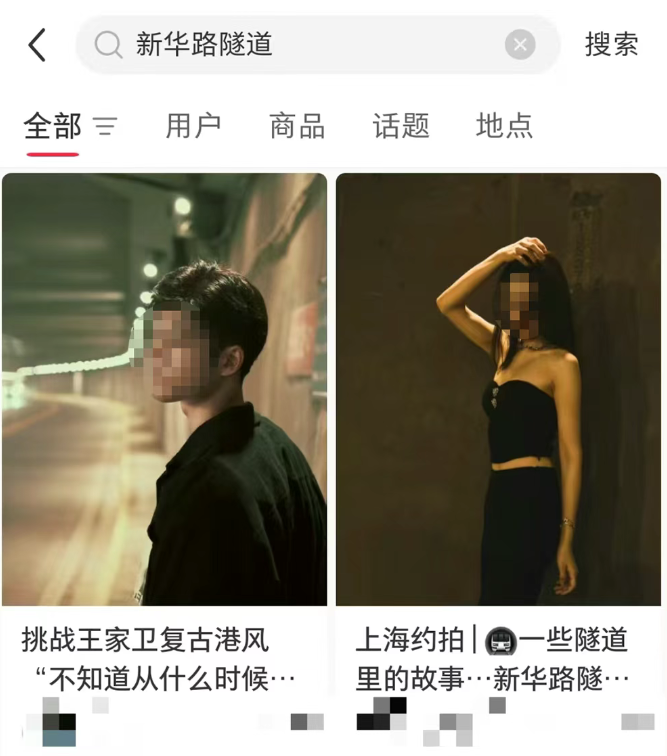This screenshot has height=756, width=667.
Task: Switch to the 用户 tab
Action: [x=193, y=126]
